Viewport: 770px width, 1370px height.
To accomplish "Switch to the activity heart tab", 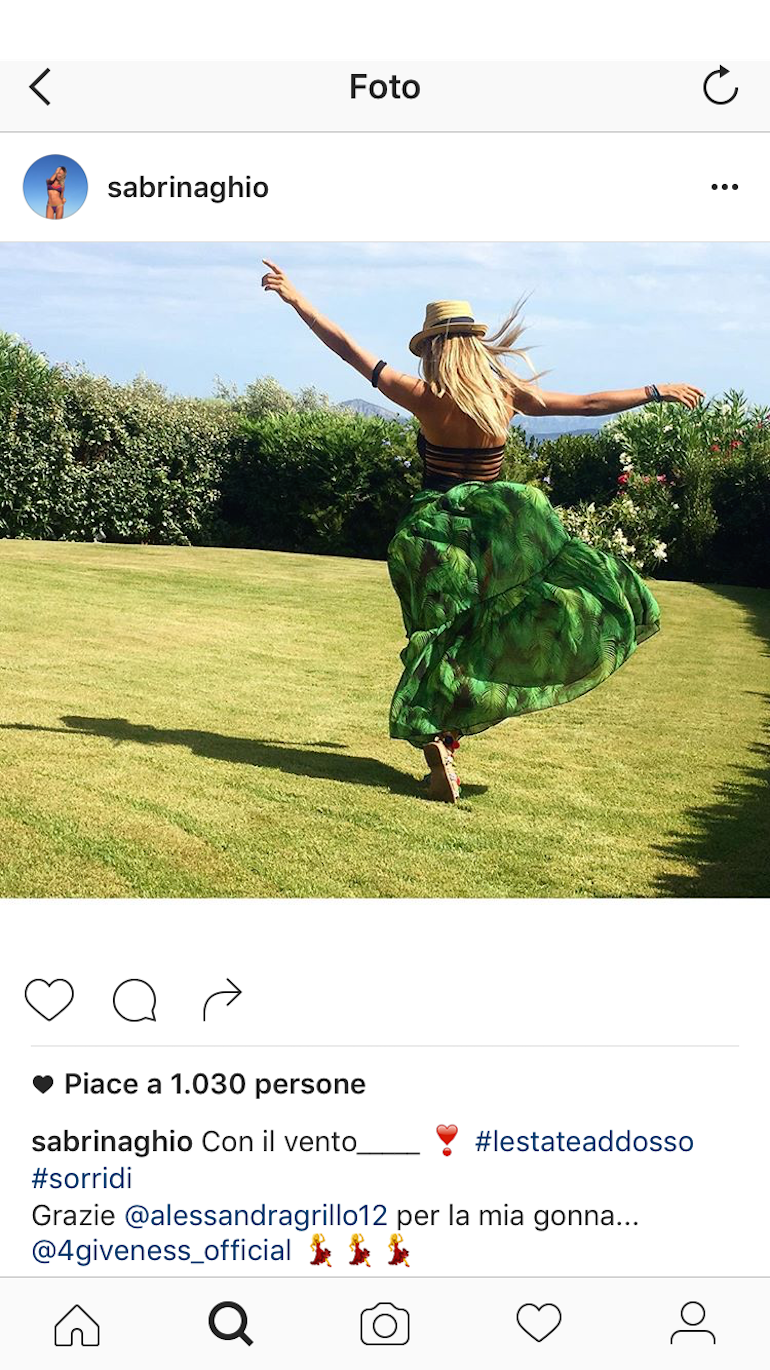I will (x=539, y=1325).
